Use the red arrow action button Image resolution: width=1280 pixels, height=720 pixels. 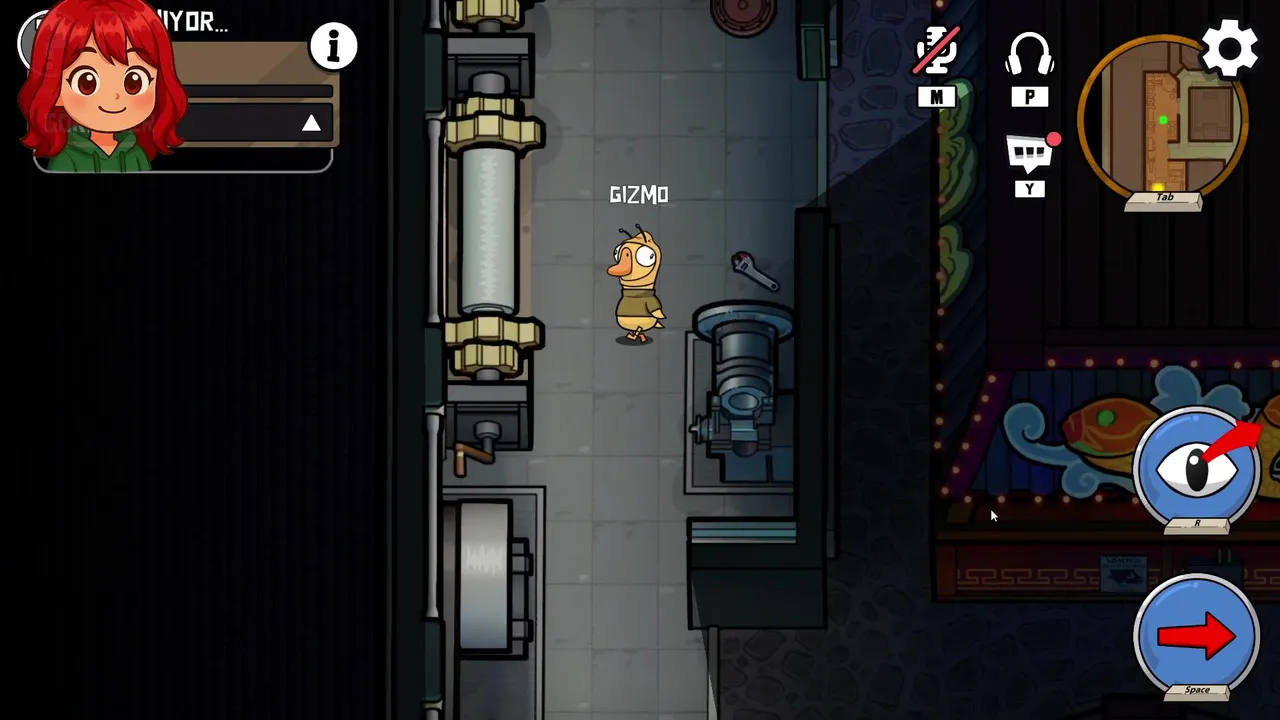pyautogui.click(x=1197, y=634)
